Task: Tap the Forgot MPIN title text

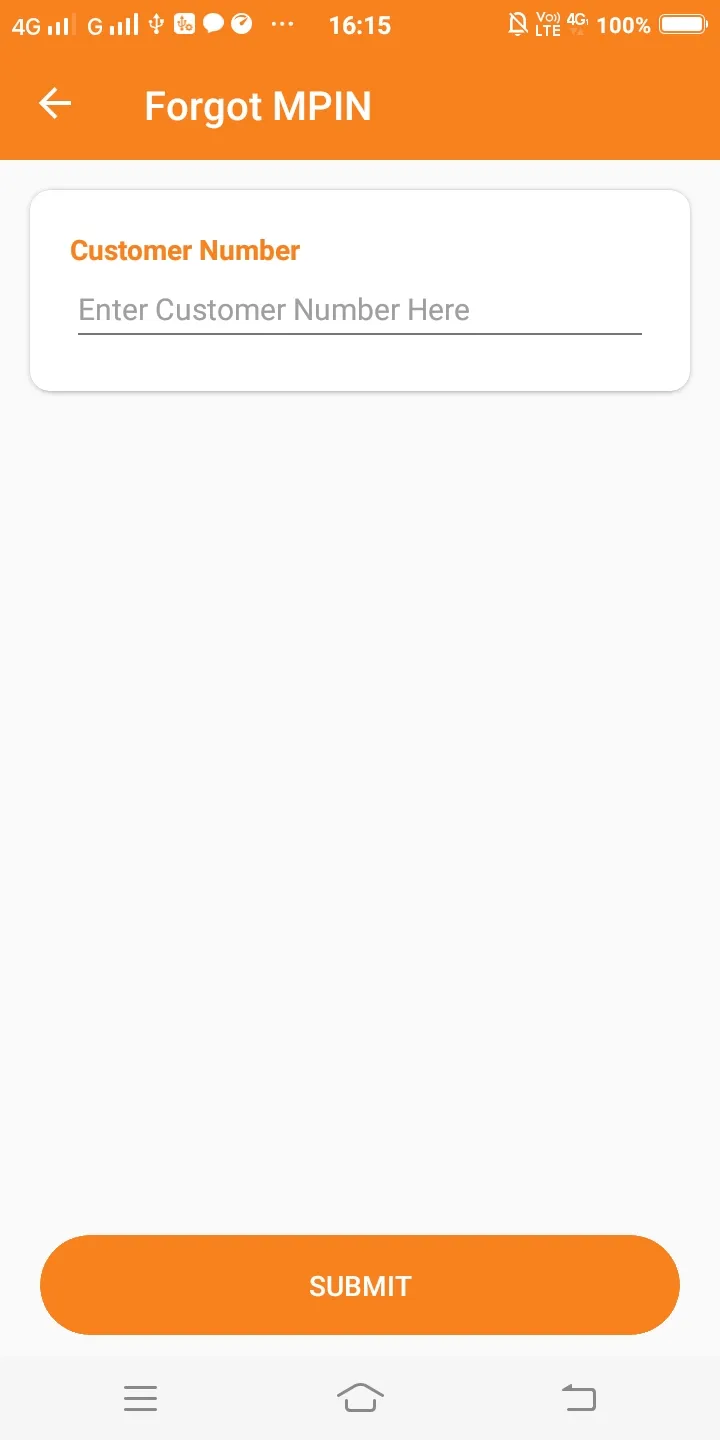Action: (258, 105)
